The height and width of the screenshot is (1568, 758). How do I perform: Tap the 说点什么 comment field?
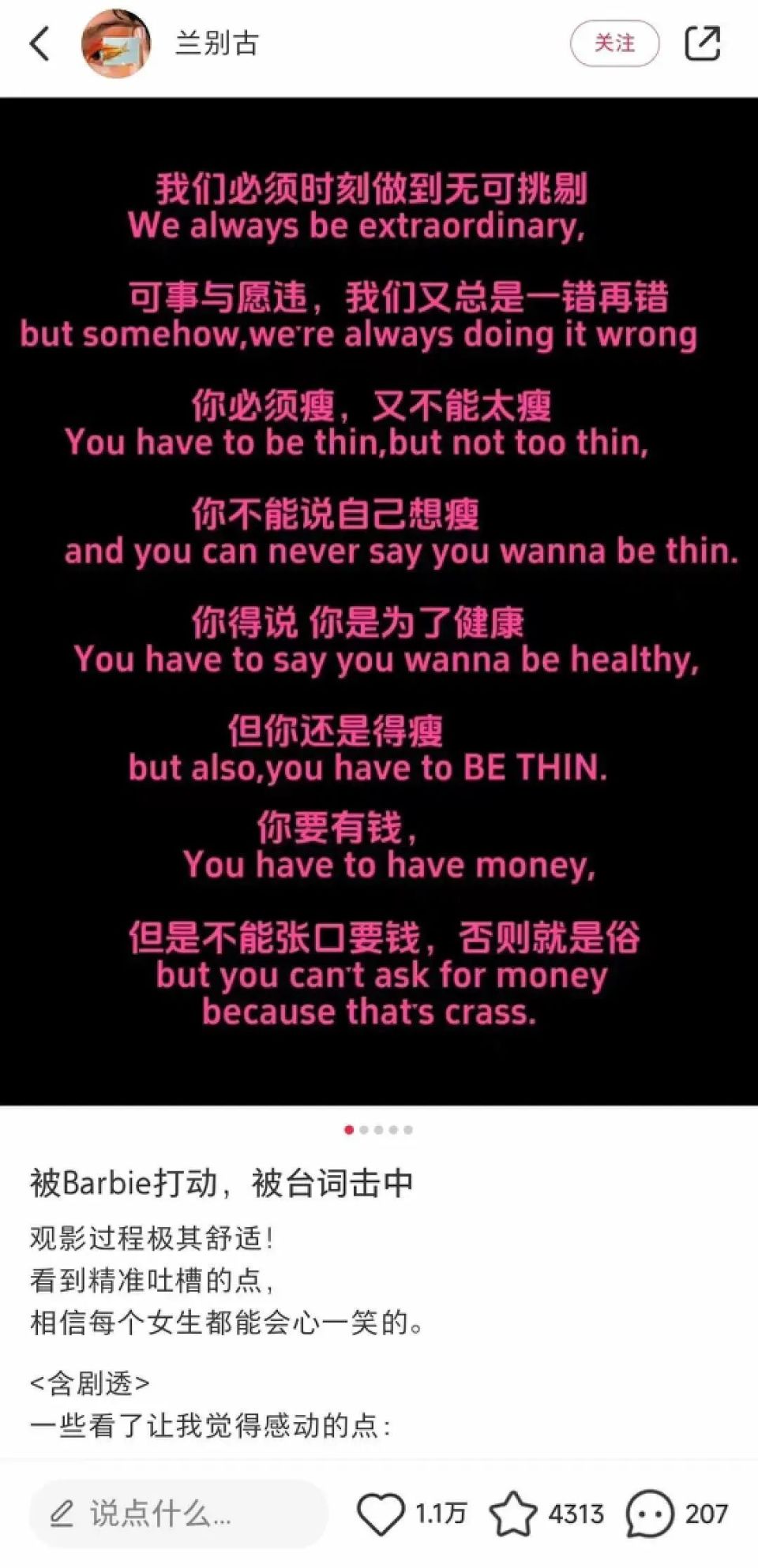178,1513
